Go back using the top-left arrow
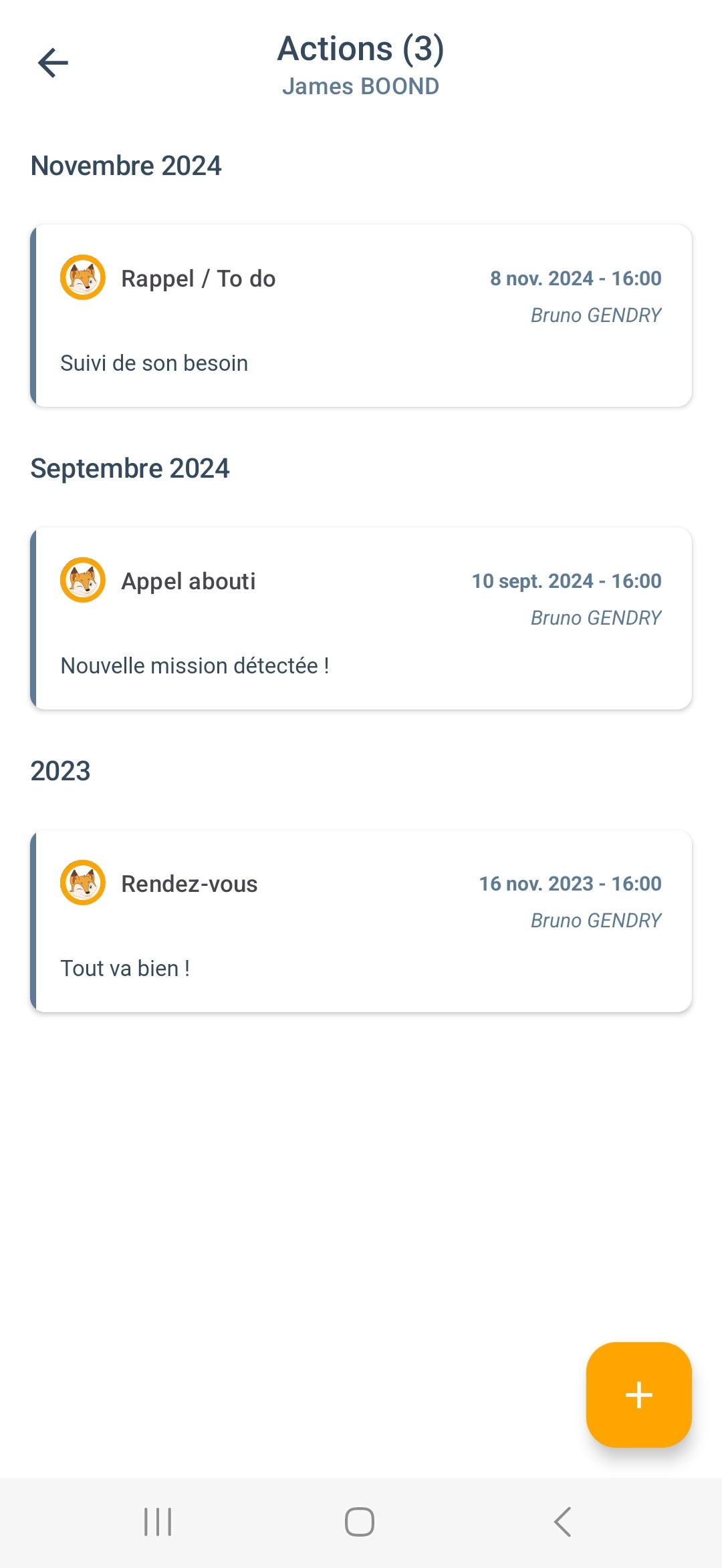Image resolution: width=722 pixels, height=1568 pixels. (53, 63)
